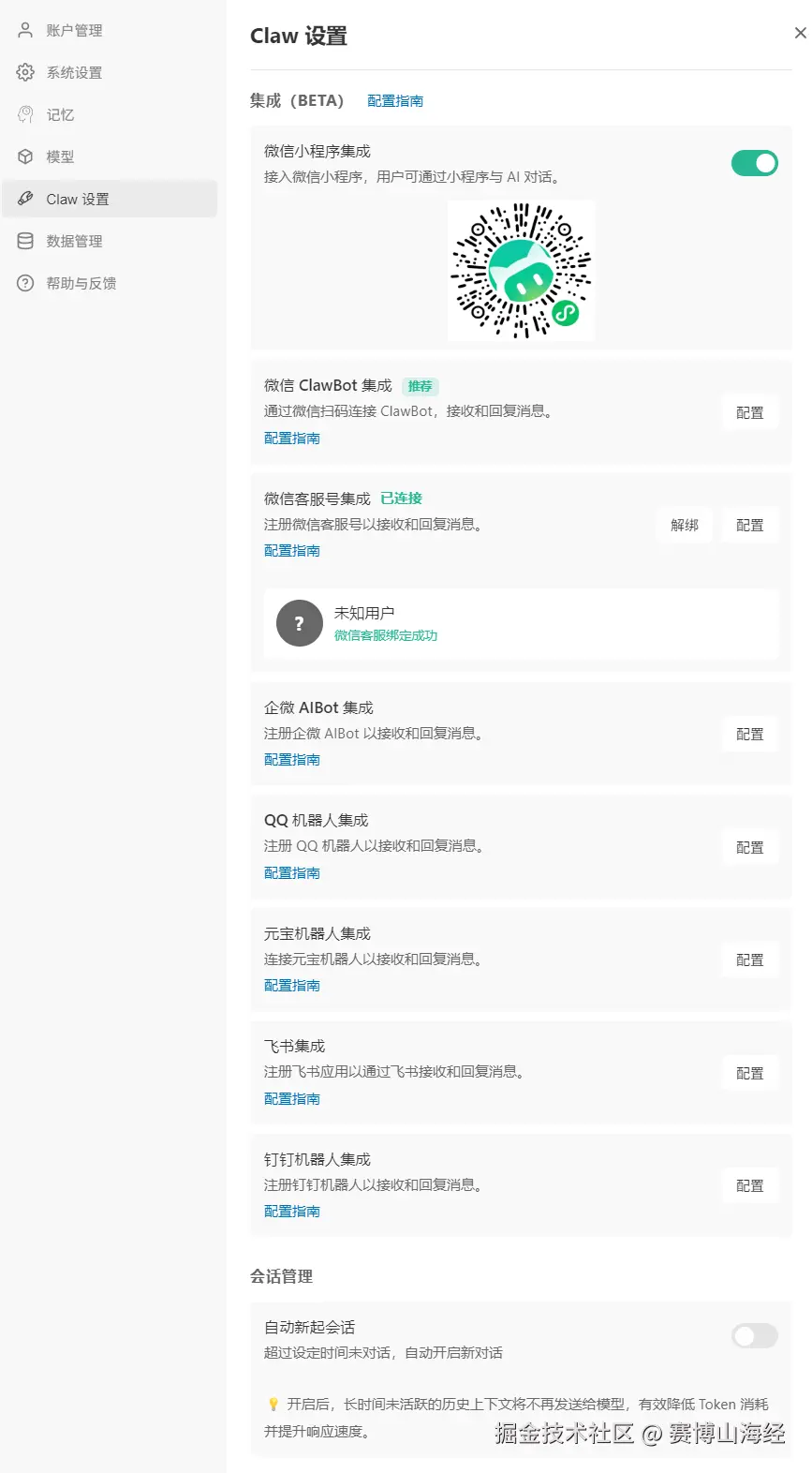Open 账户管理 in the sidebar
Screen dimensions: 812x1473
tap(74, 30)
